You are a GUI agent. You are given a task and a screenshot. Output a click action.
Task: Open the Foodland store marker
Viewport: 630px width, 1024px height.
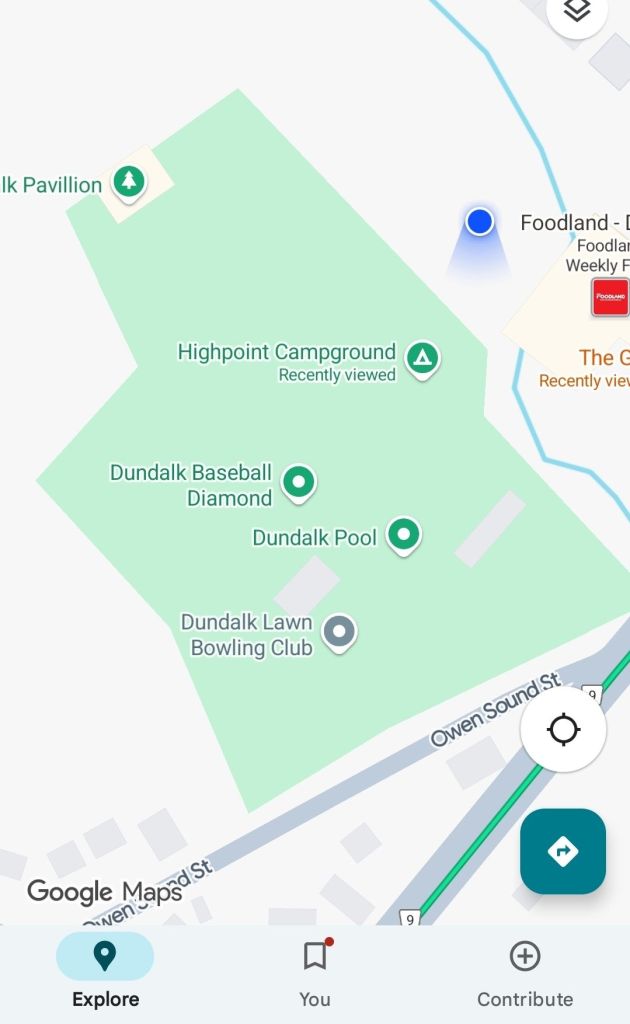tap(609, 297)
